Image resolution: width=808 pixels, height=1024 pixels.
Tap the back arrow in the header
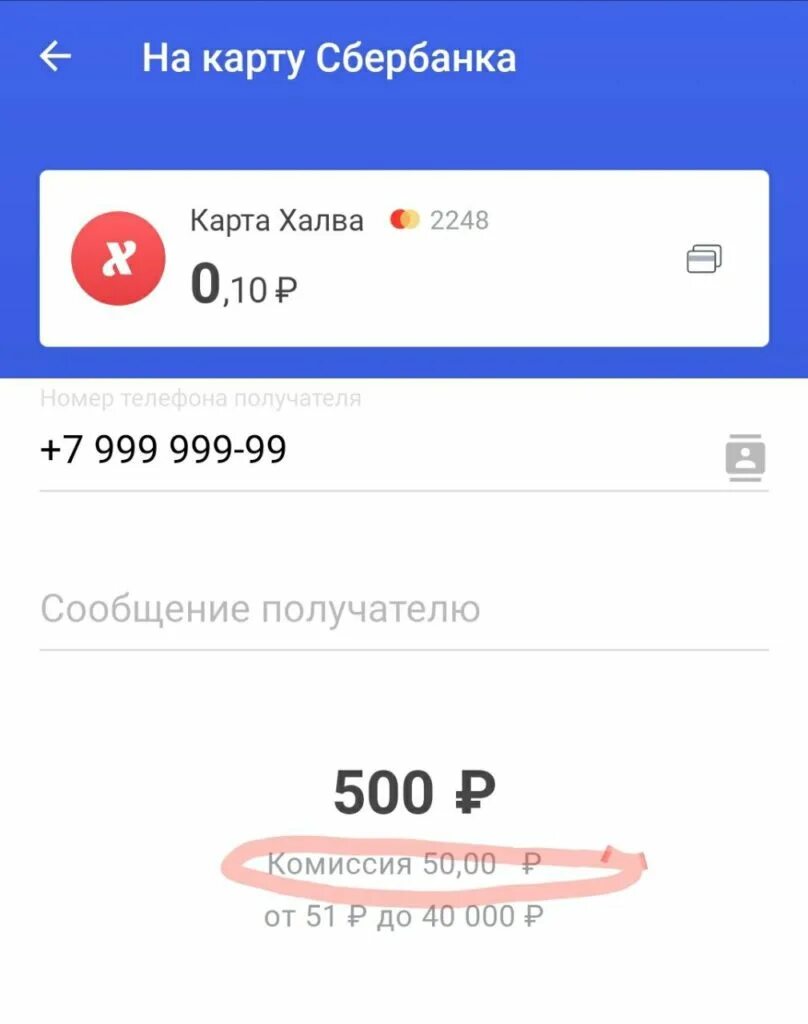55,57
